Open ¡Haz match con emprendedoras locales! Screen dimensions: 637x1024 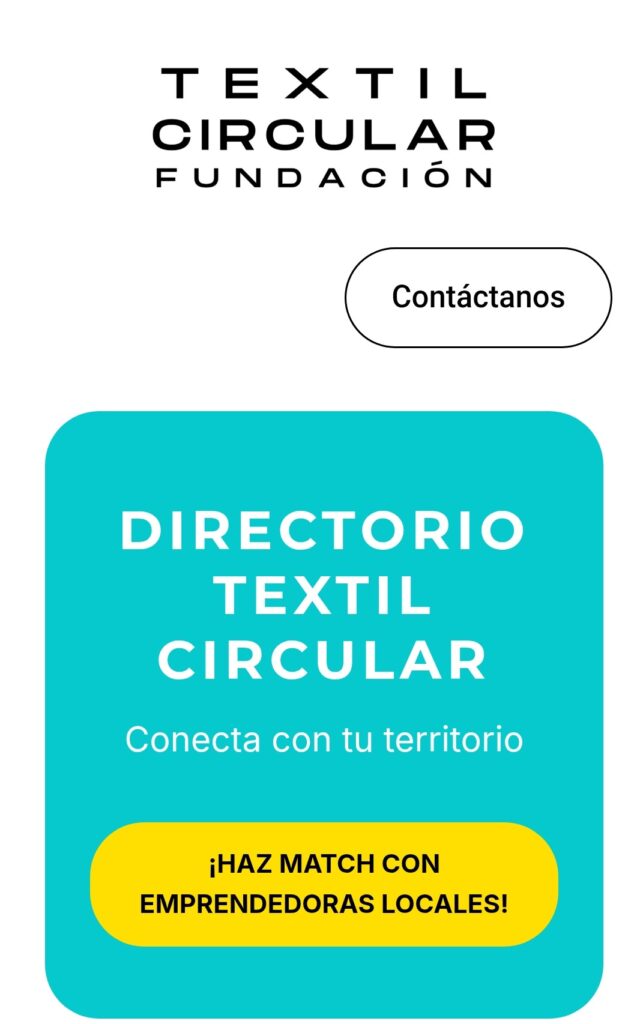pos(324,884)
